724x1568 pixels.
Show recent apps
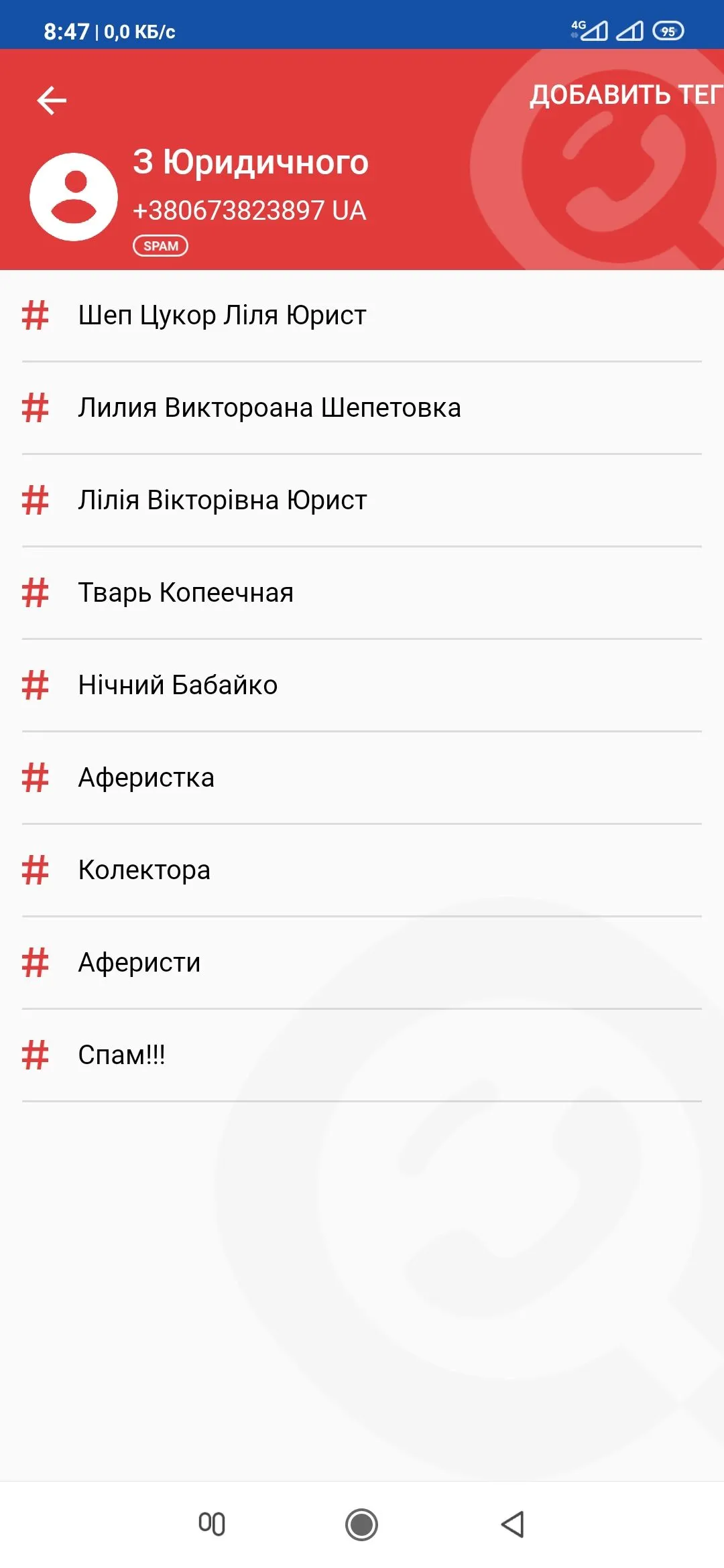[x=212, y=1524]
